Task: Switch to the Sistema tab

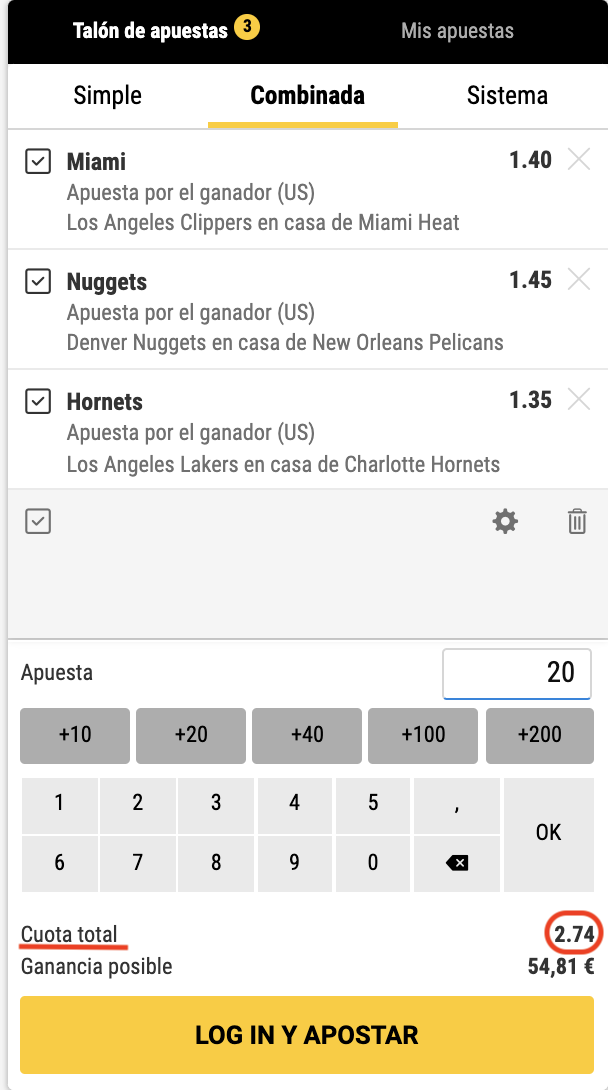Action: (507, 96)
